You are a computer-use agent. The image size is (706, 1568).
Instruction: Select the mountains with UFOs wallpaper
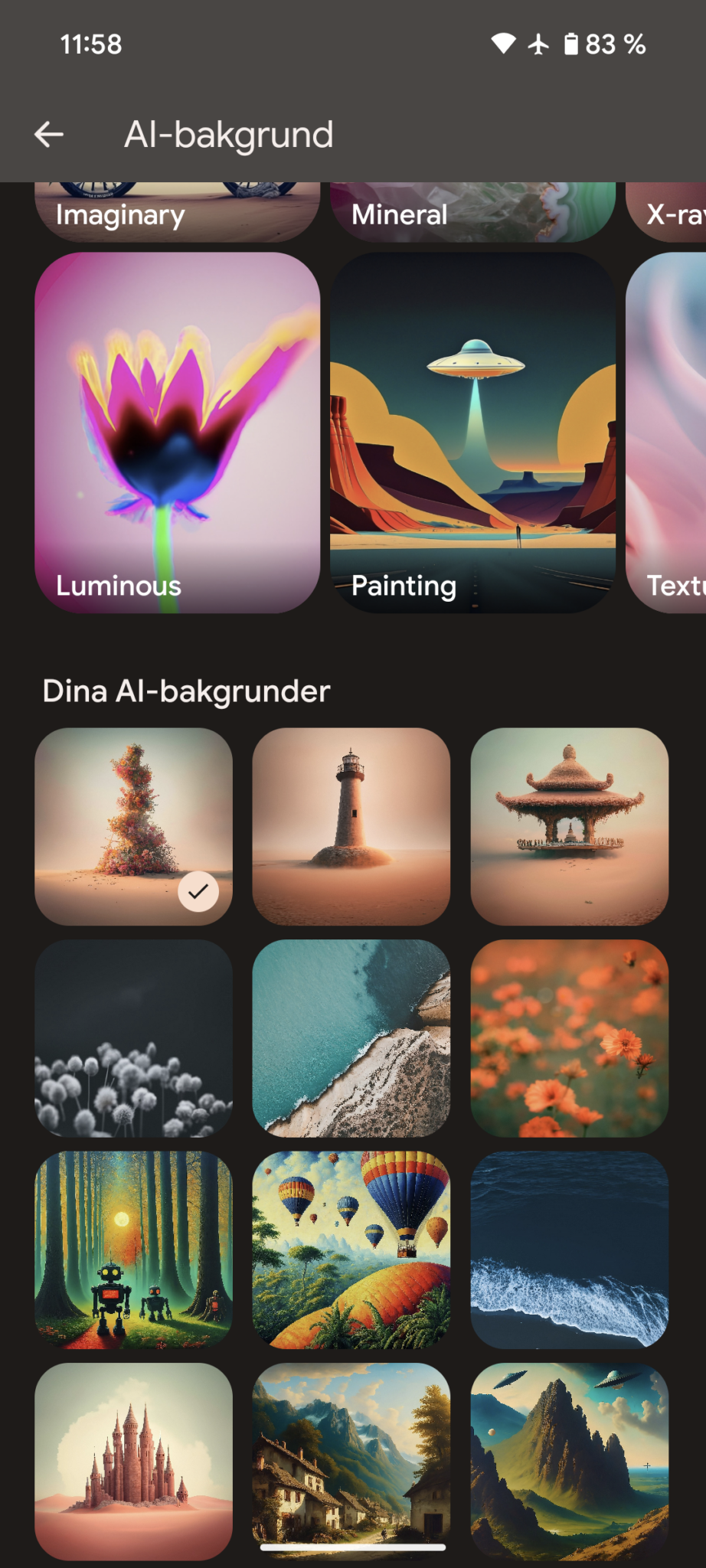[x=570, y=1461]
